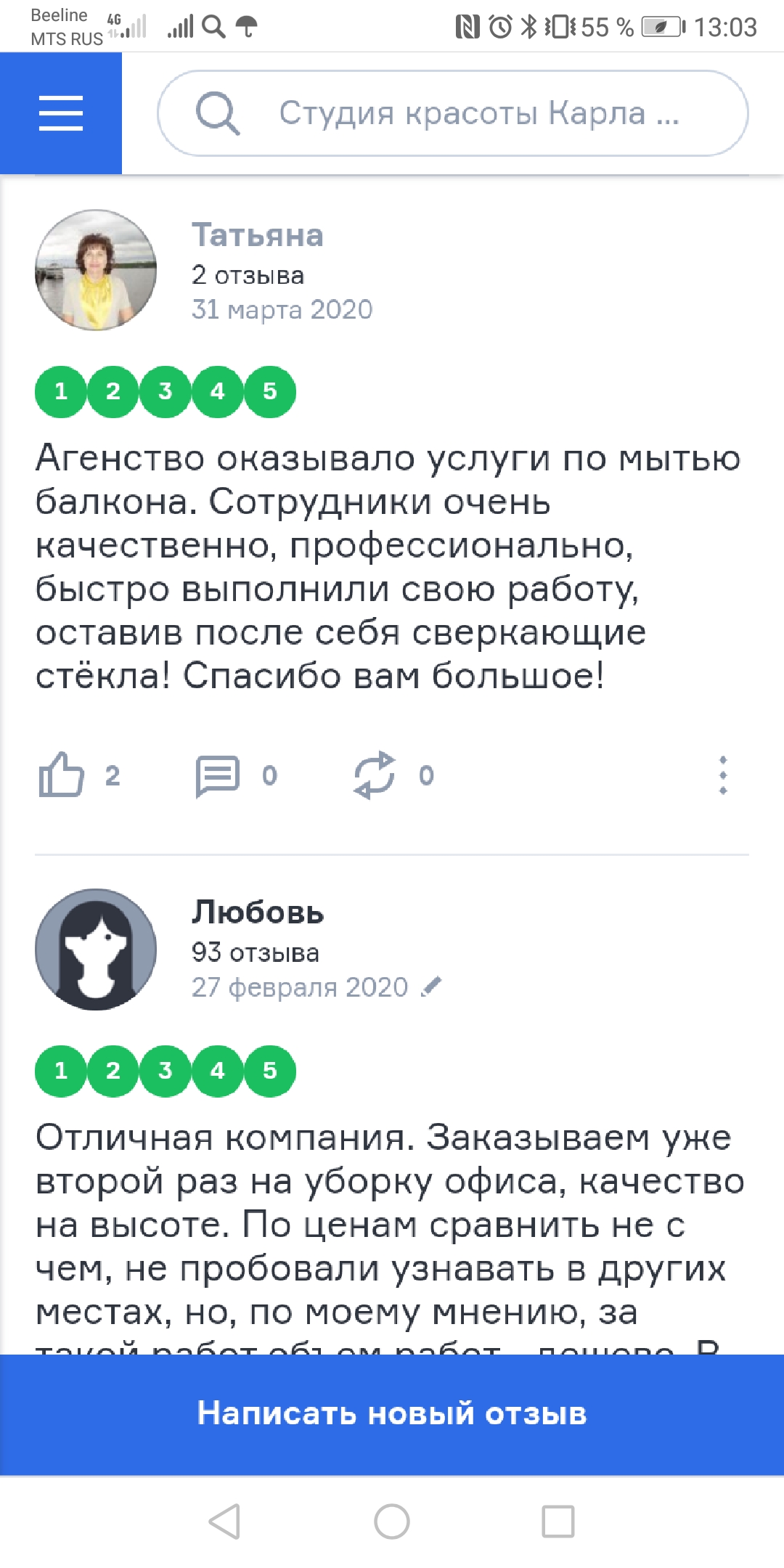The width and height of the screenshot is (784, 1568).
Task: Tap the search field "Студия красоты Карла"
Action: pyautogui.click(x=453, y=113)
